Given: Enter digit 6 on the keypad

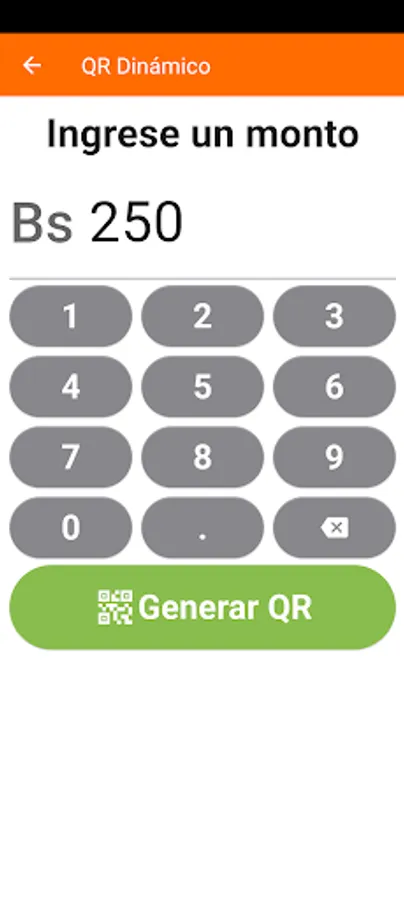Looking at the screenshot, I should 335,387.
